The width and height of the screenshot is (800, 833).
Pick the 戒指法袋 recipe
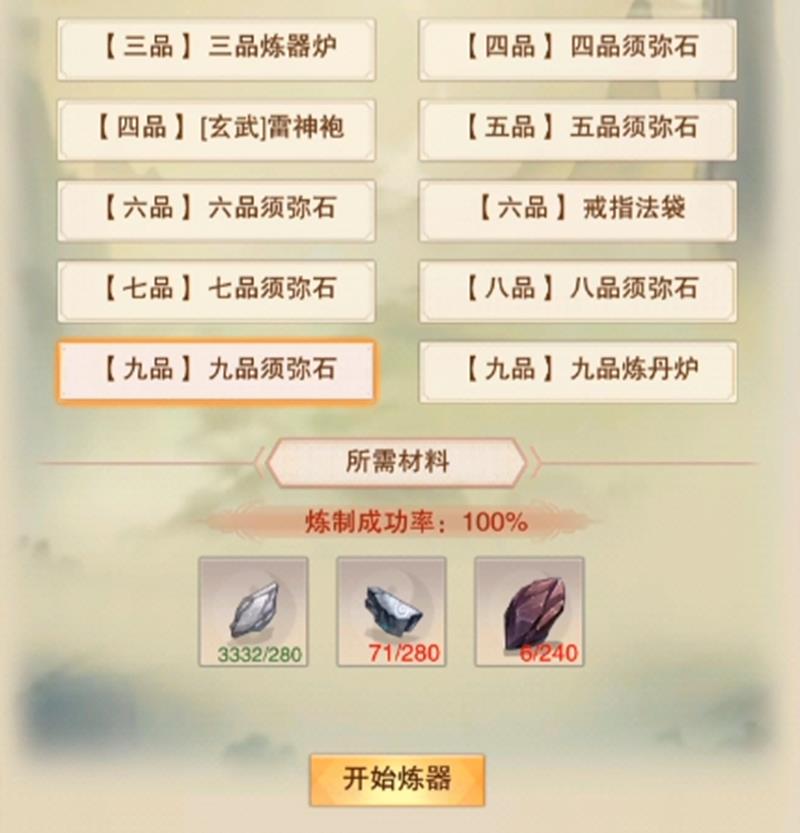tap(577, 210)
